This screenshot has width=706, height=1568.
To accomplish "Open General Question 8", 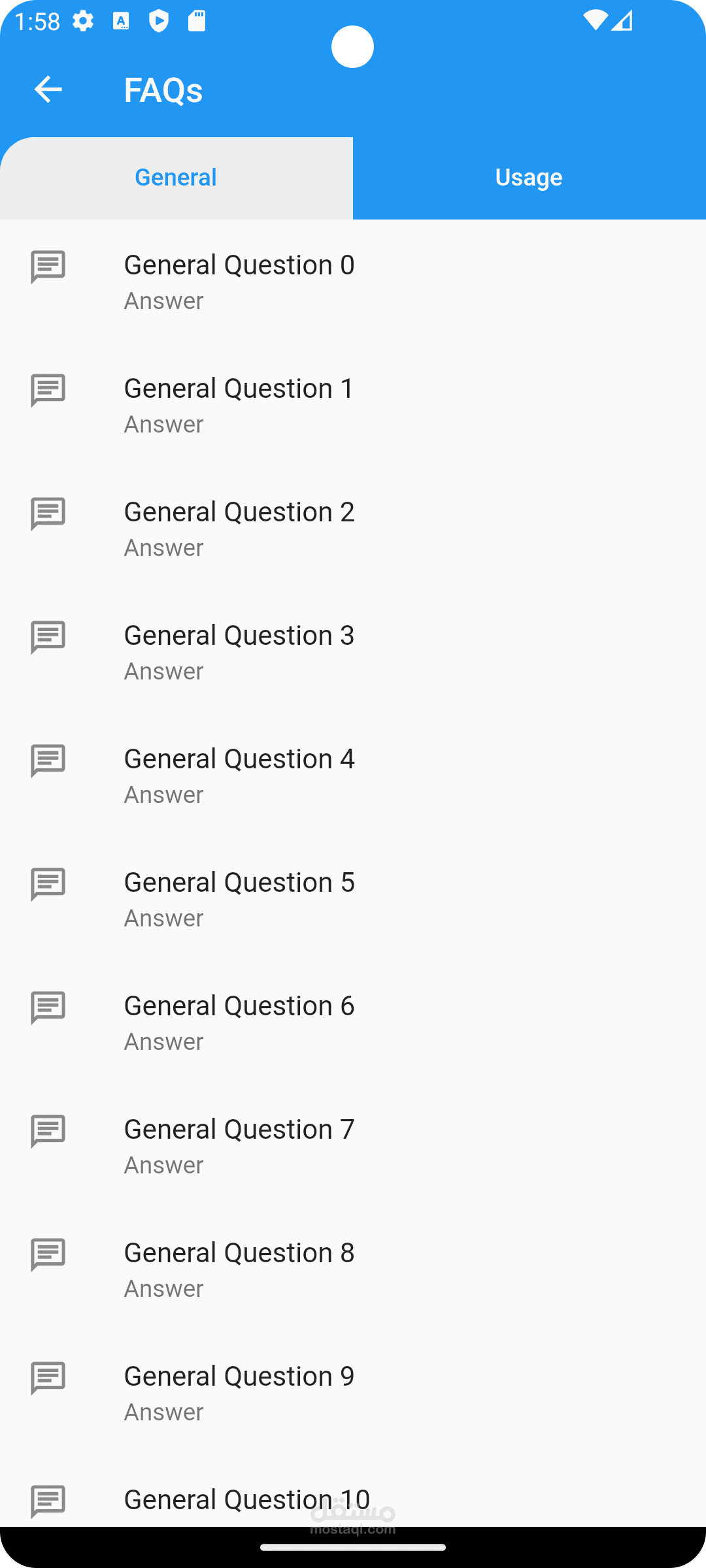I will (239, 1269).
